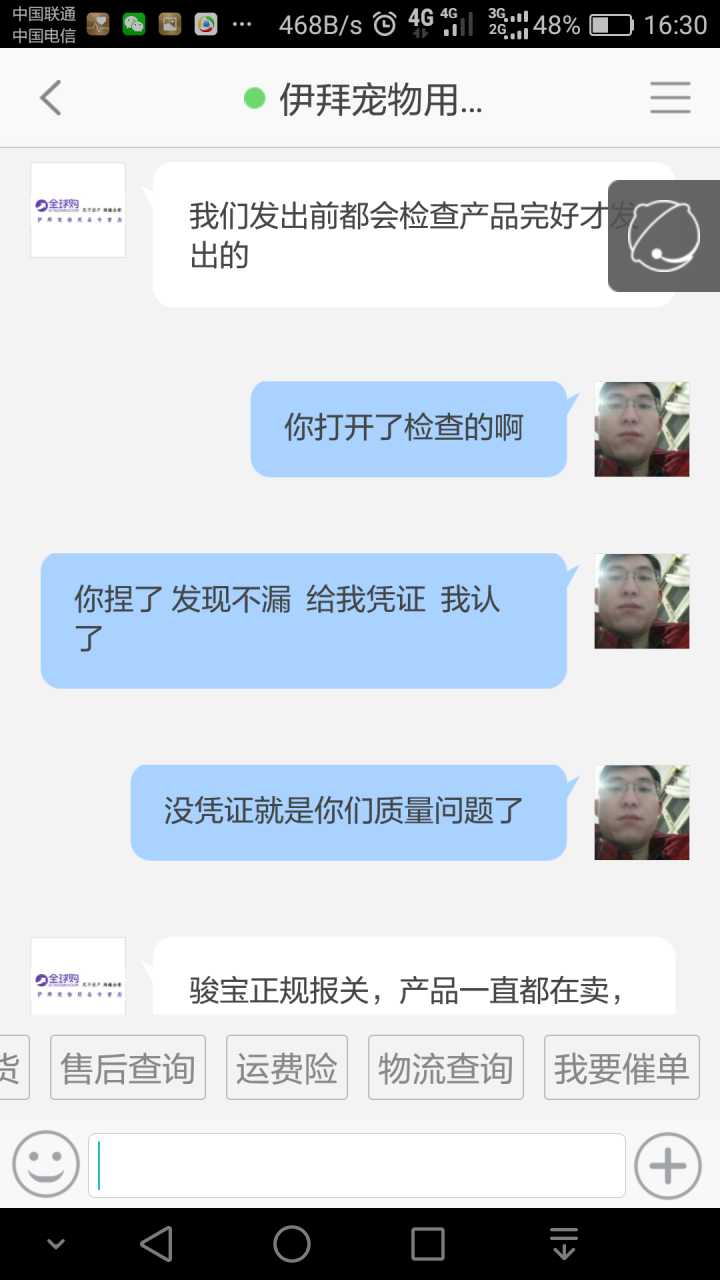Open the shop avatar beside the first message

point(78,210)
